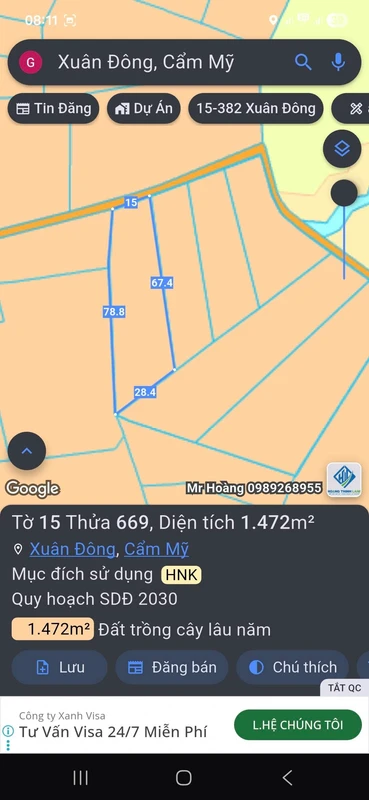Start voice search with the microphone
The height and width of the screenshot is (800, 369).
[x=337, y=62]
